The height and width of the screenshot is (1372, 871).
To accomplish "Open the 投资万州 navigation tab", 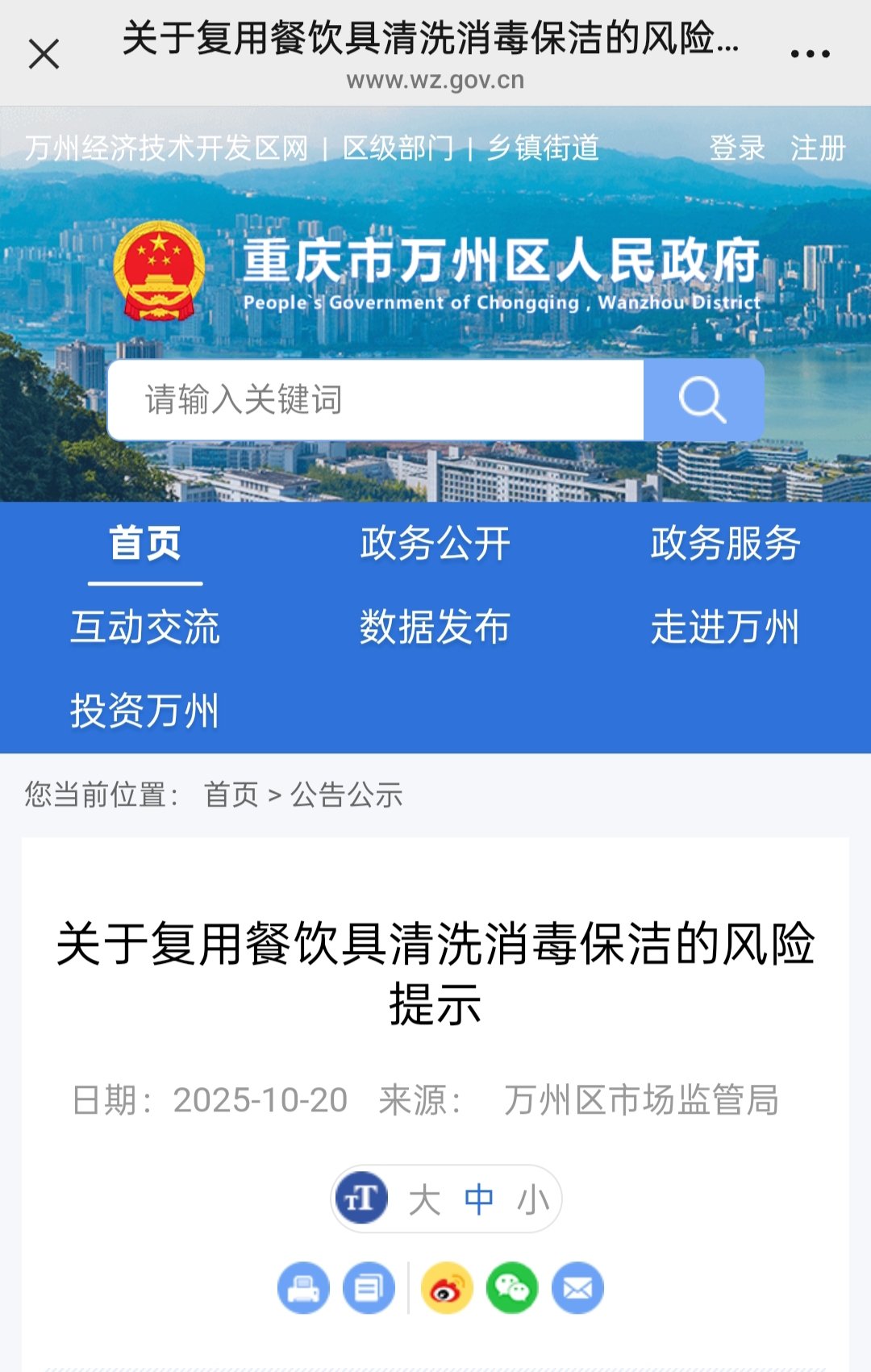I will pos(145,711).
